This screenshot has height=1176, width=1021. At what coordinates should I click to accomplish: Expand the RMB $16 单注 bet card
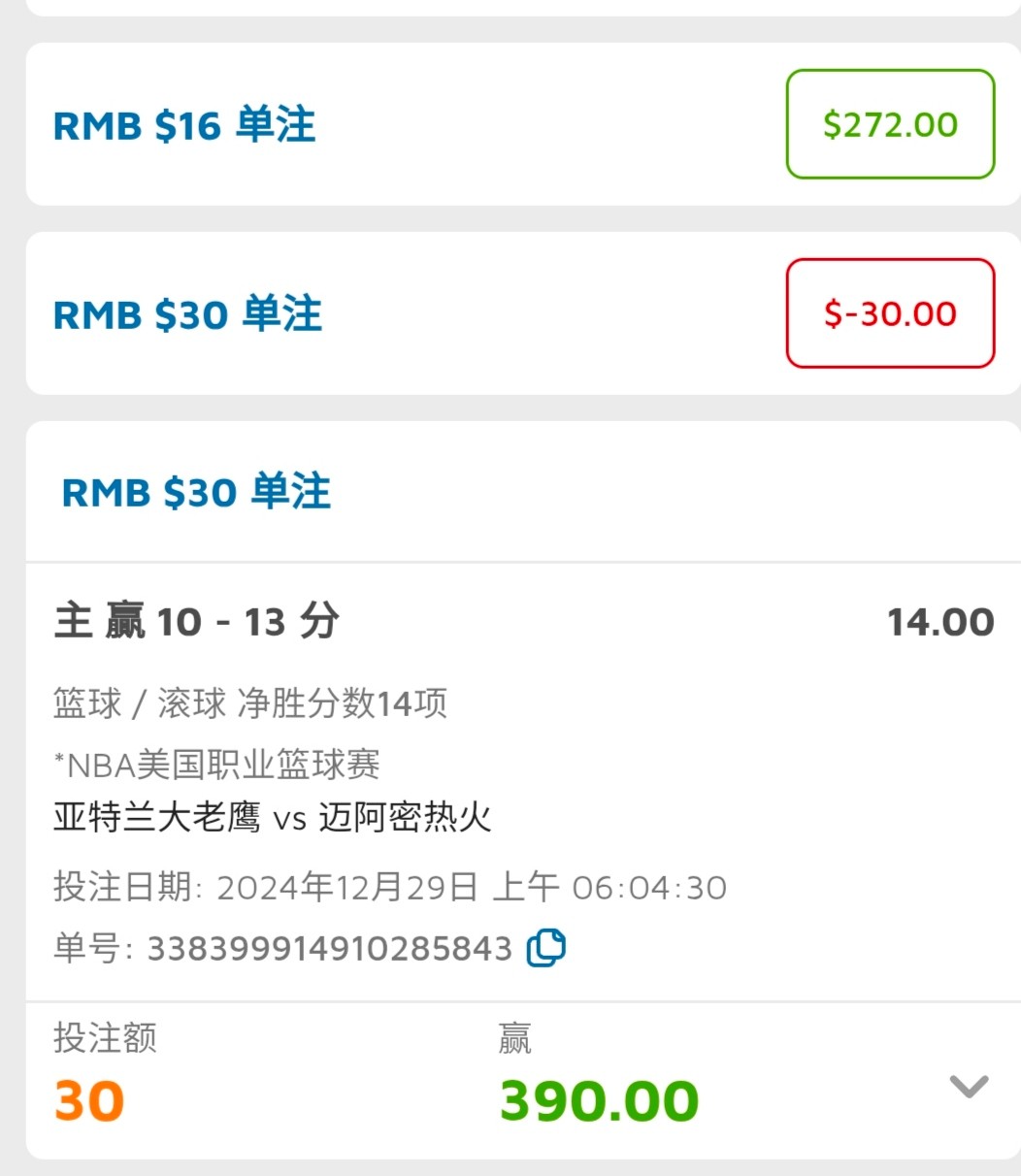point(184,125)
